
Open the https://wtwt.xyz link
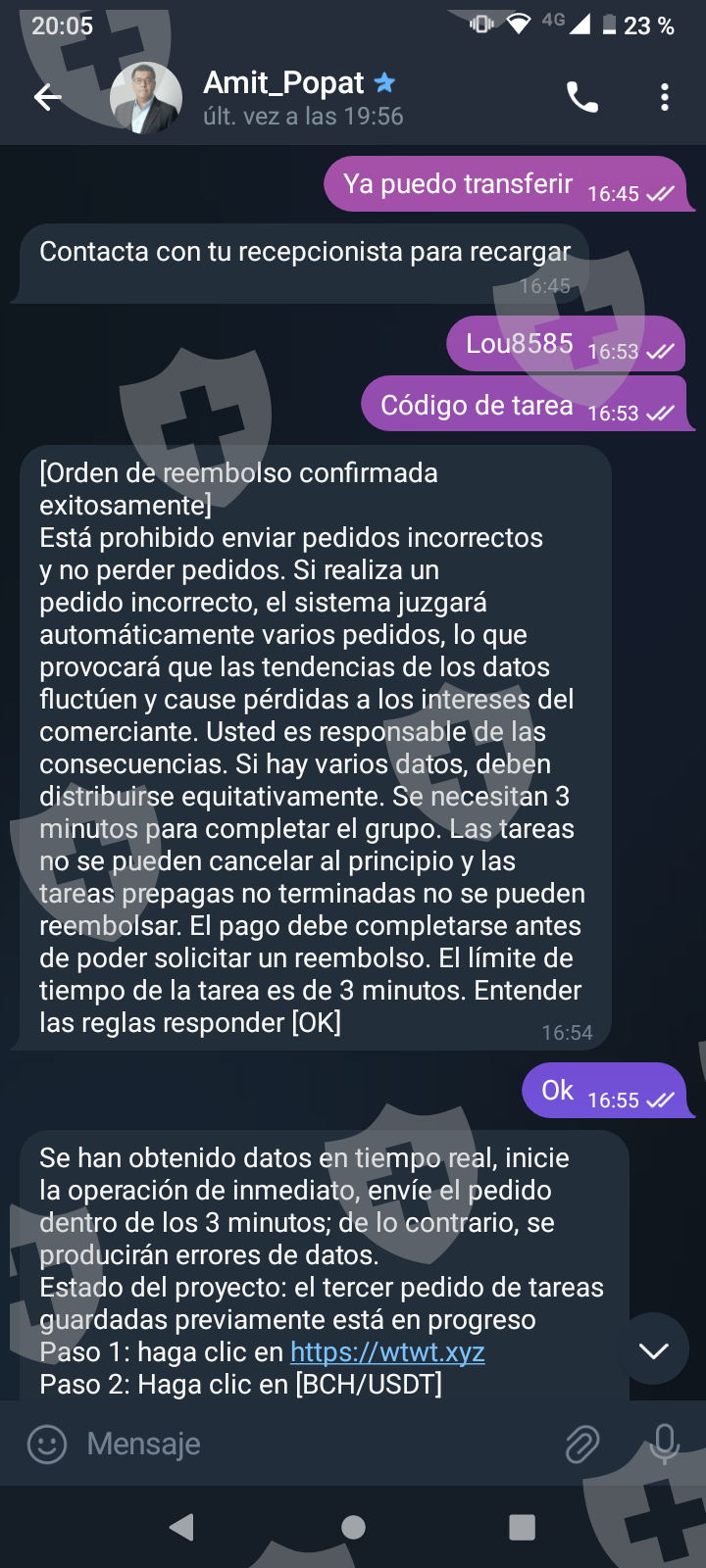[x=387, y=1352]
